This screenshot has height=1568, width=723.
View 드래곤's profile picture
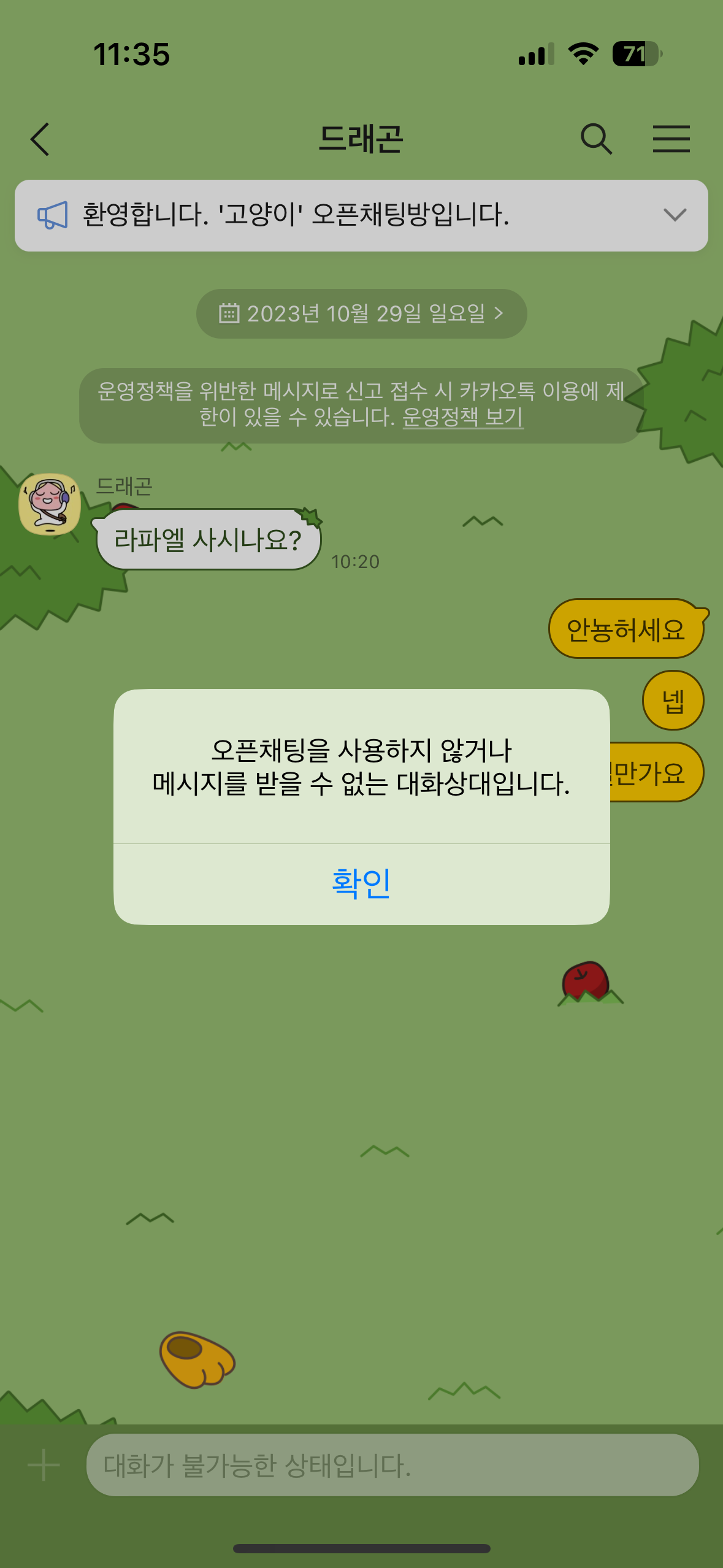[x=50, y=504]
